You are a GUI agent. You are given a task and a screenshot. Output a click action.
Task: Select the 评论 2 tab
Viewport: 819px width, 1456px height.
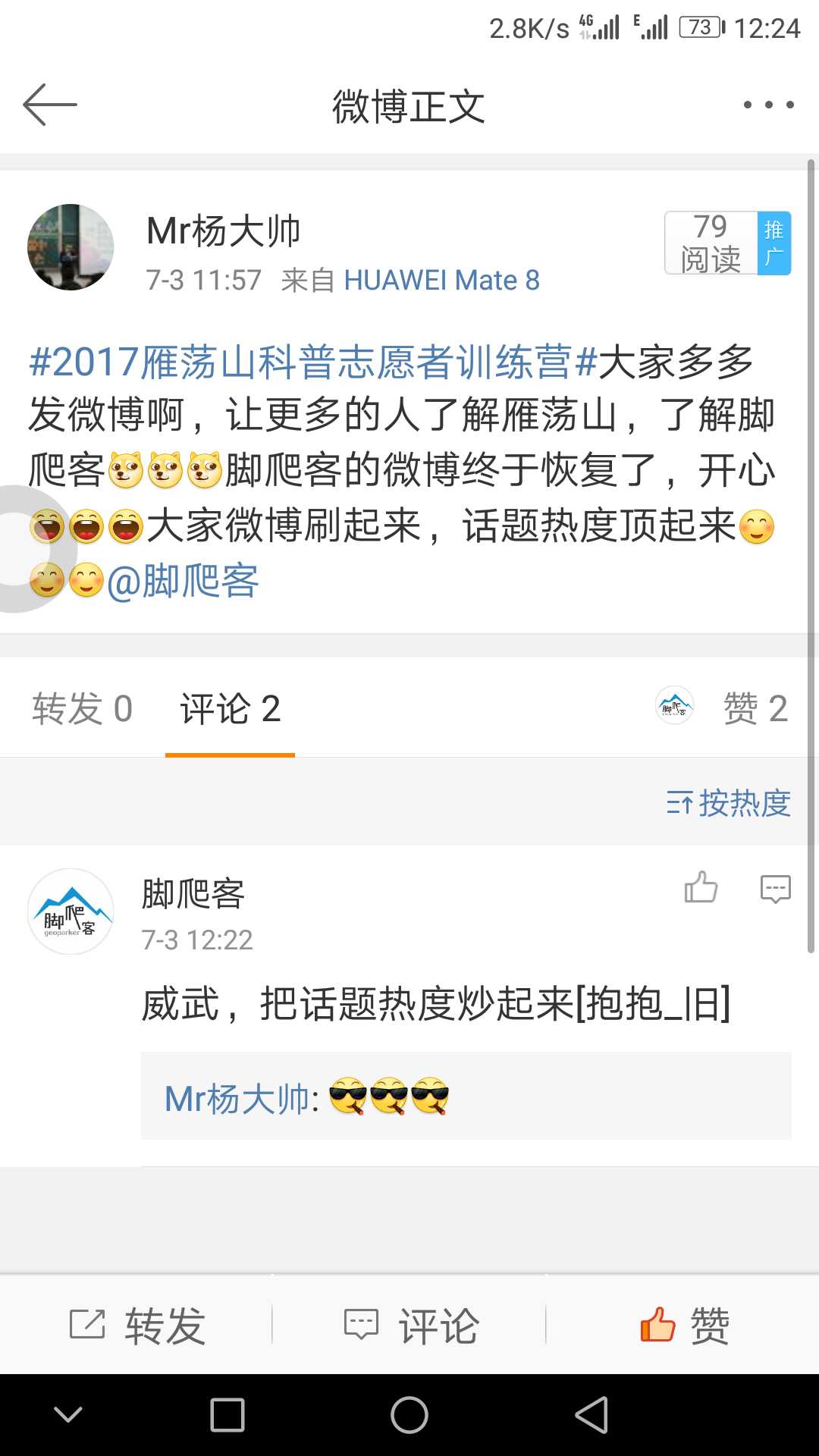pos(230,709)
